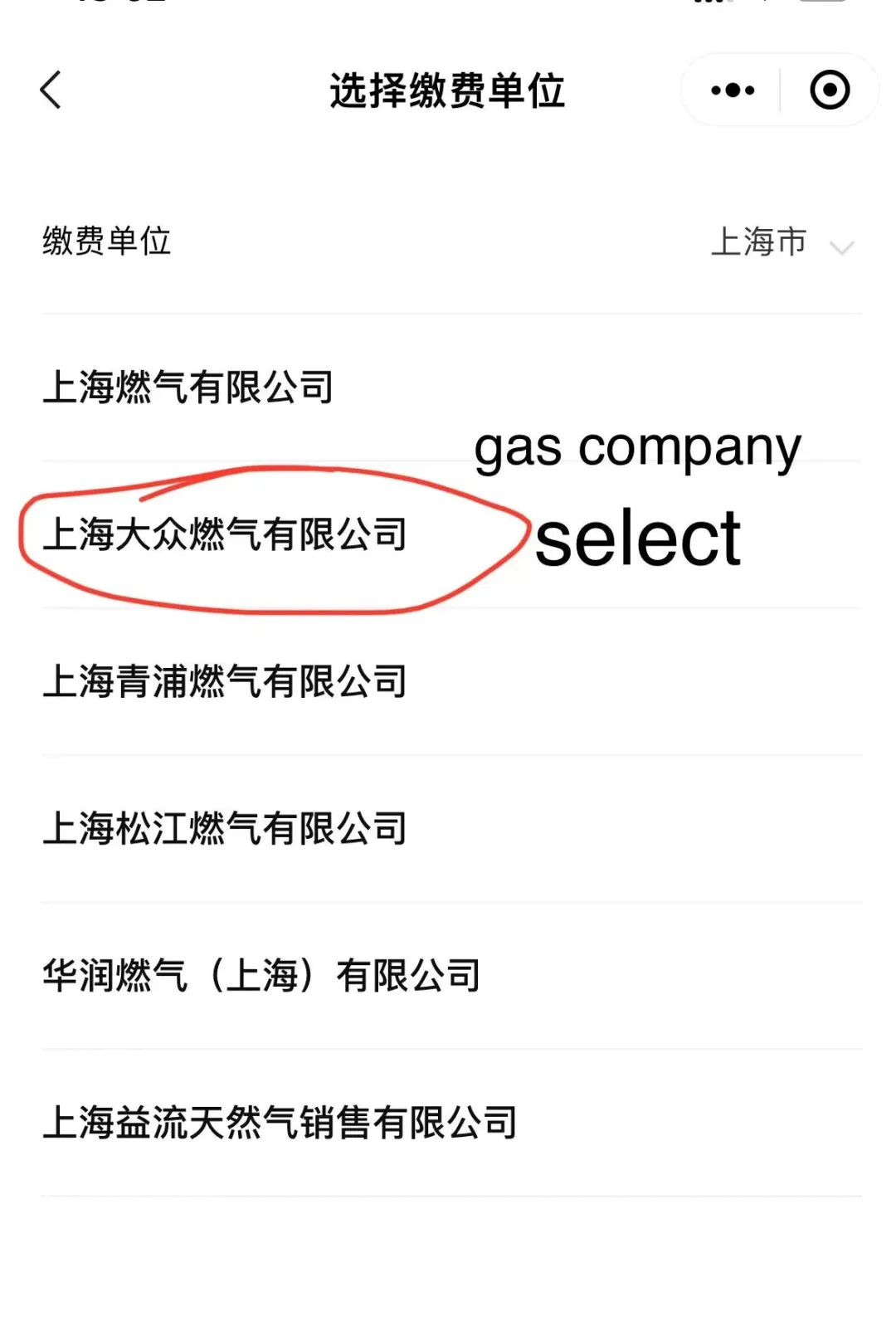Image resolution: width=896 pixels, height=1326 pixels.
Task: Select 上海青浦燃气有限公司
Action: 225,681
